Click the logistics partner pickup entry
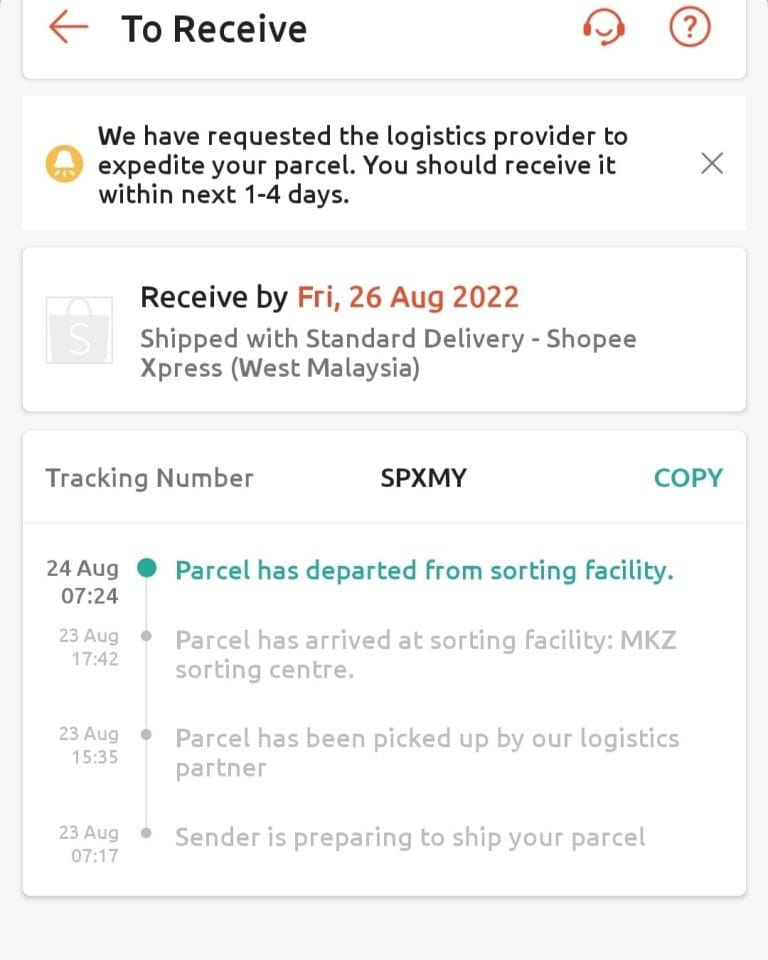768x960 pixels. (x=426, y=753)
